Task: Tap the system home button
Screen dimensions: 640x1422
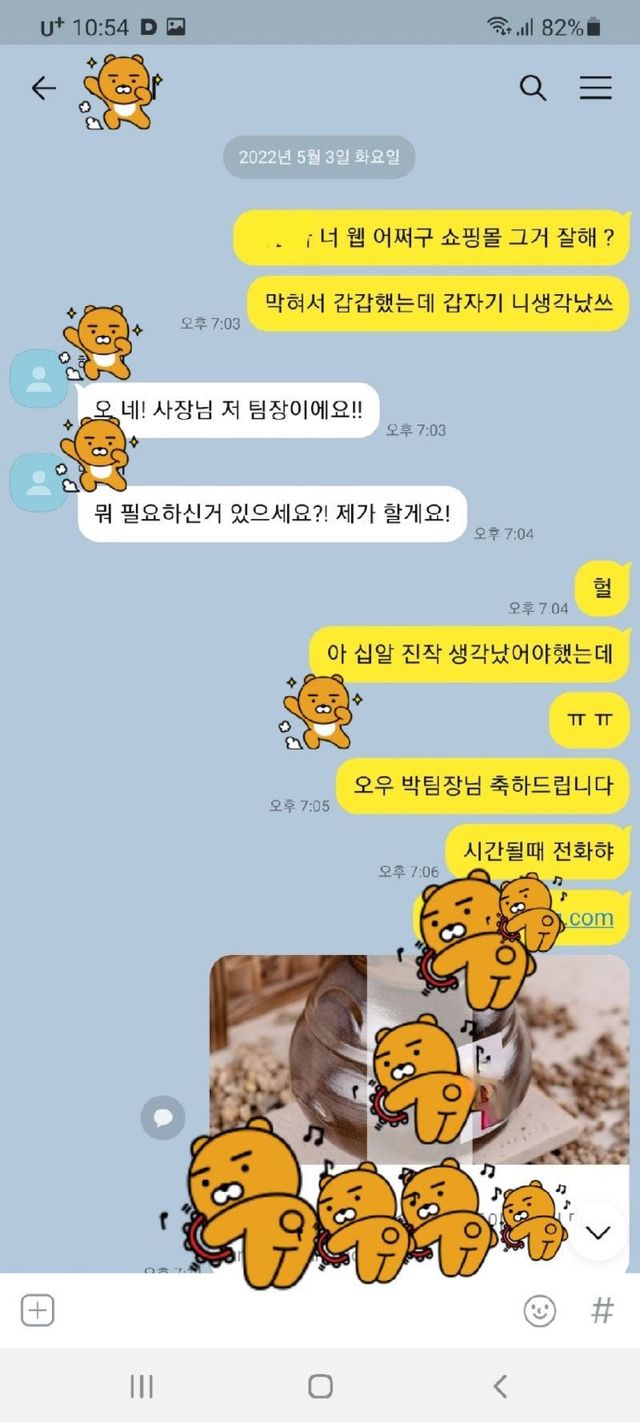Action: [320, 1386]
